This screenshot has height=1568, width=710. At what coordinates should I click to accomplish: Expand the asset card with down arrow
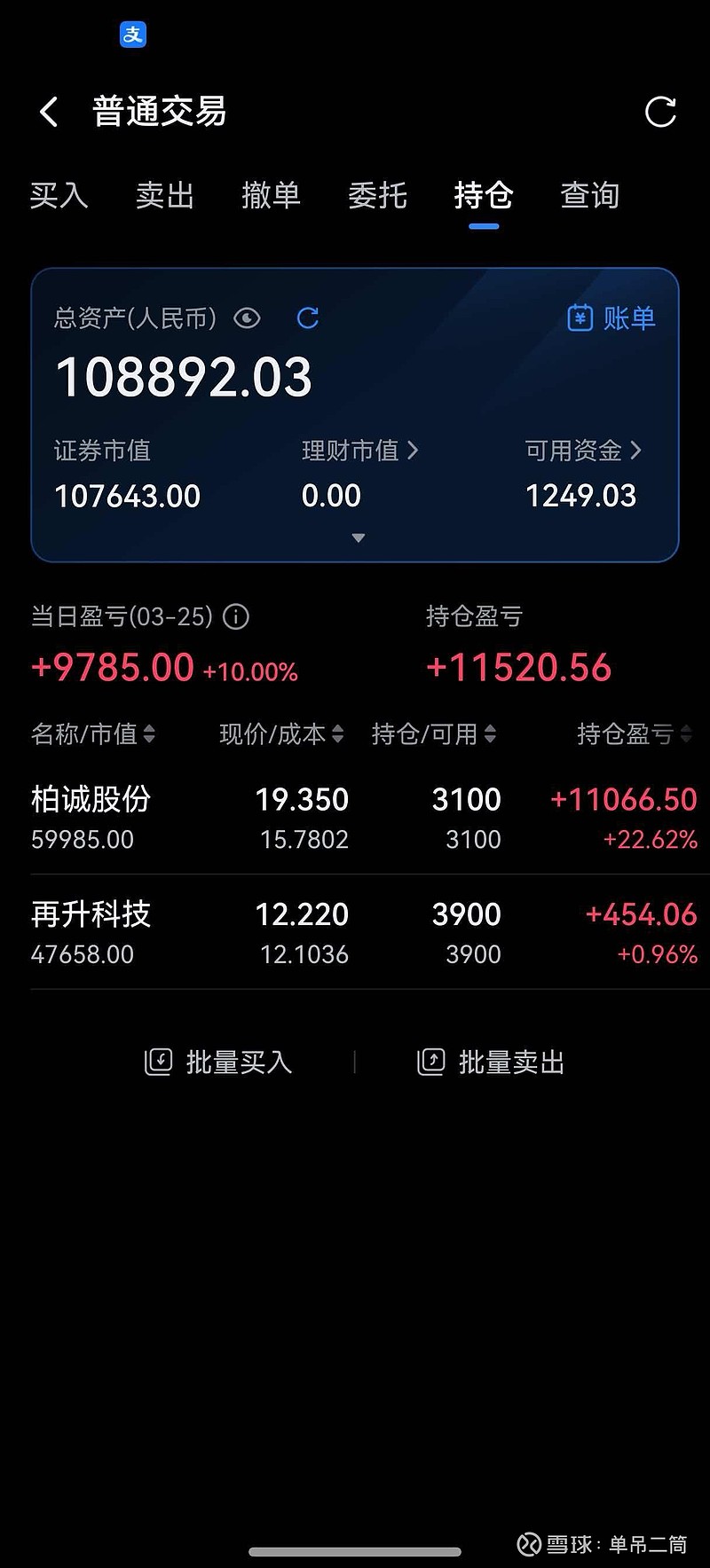(358, 538)
